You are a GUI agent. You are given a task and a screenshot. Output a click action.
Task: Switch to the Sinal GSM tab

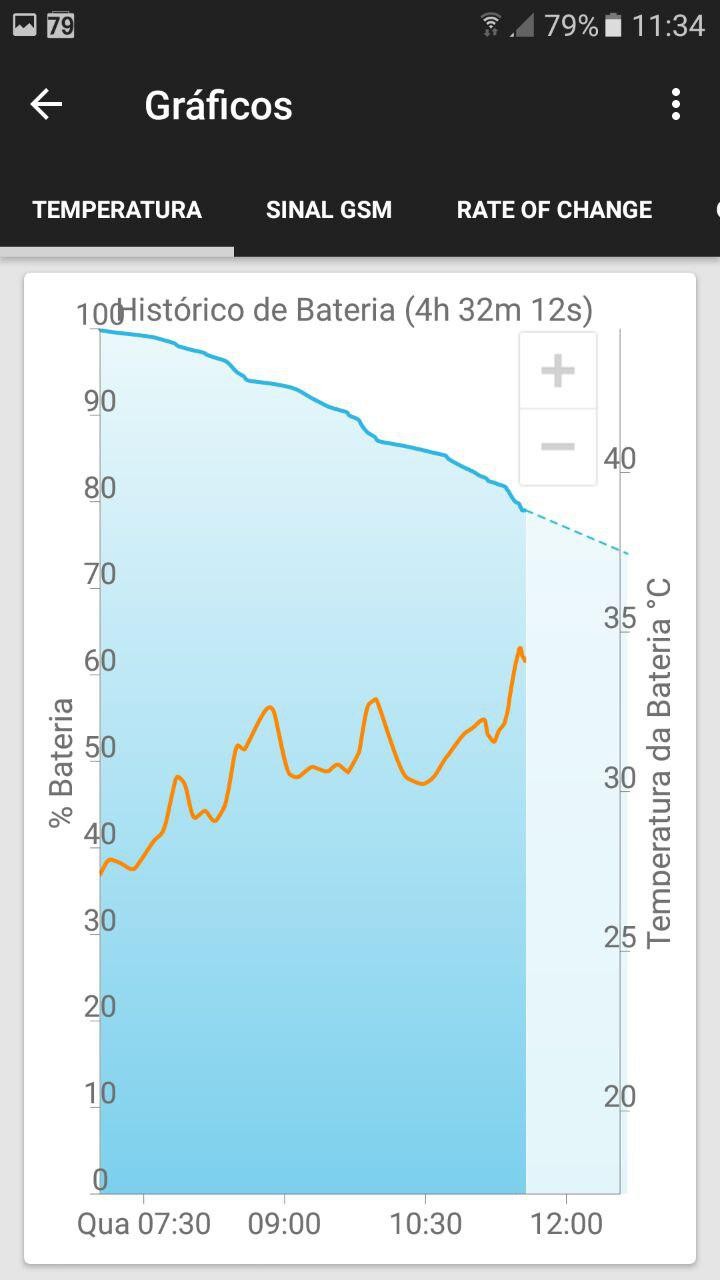point(329,210)
